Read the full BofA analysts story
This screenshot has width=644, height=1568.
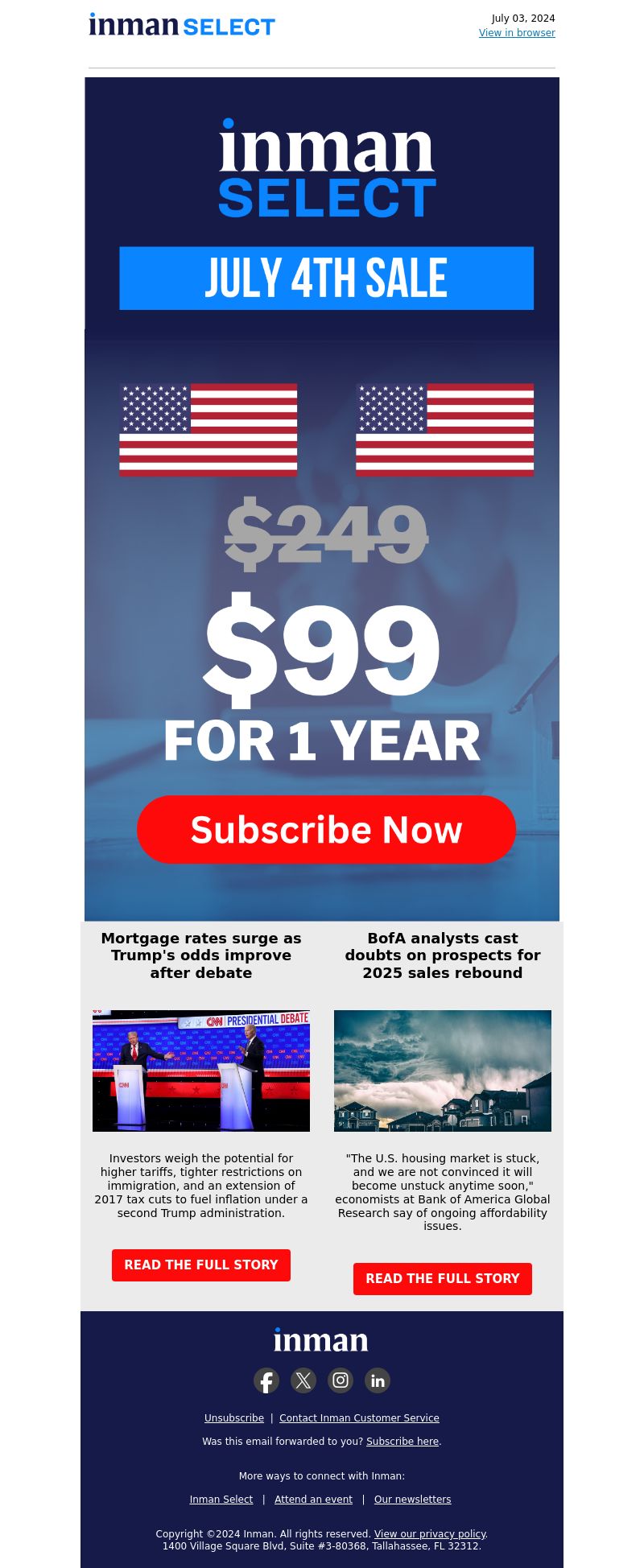443,1279
